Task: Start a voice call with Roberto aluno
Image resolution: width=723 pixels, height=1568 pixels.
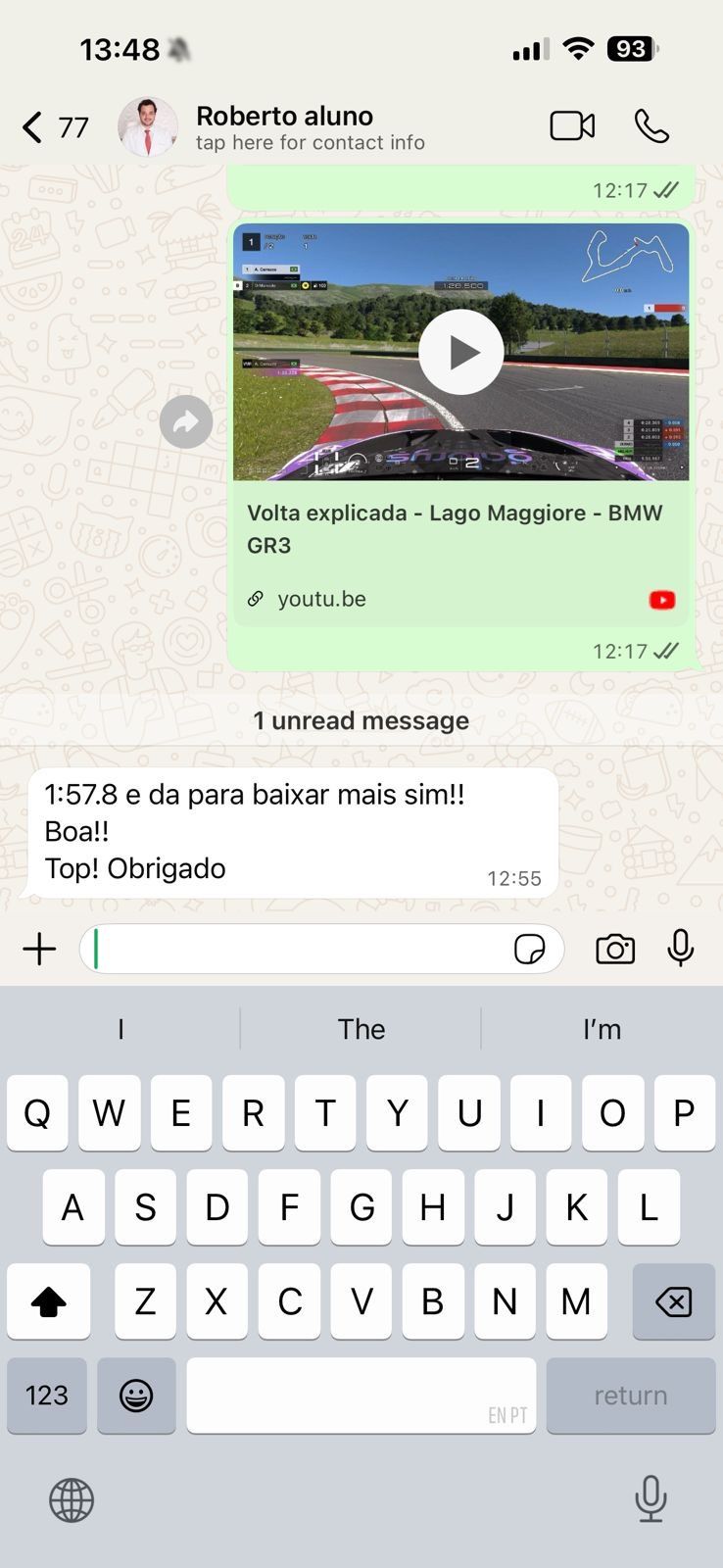Action: click(x=651, y=126)
